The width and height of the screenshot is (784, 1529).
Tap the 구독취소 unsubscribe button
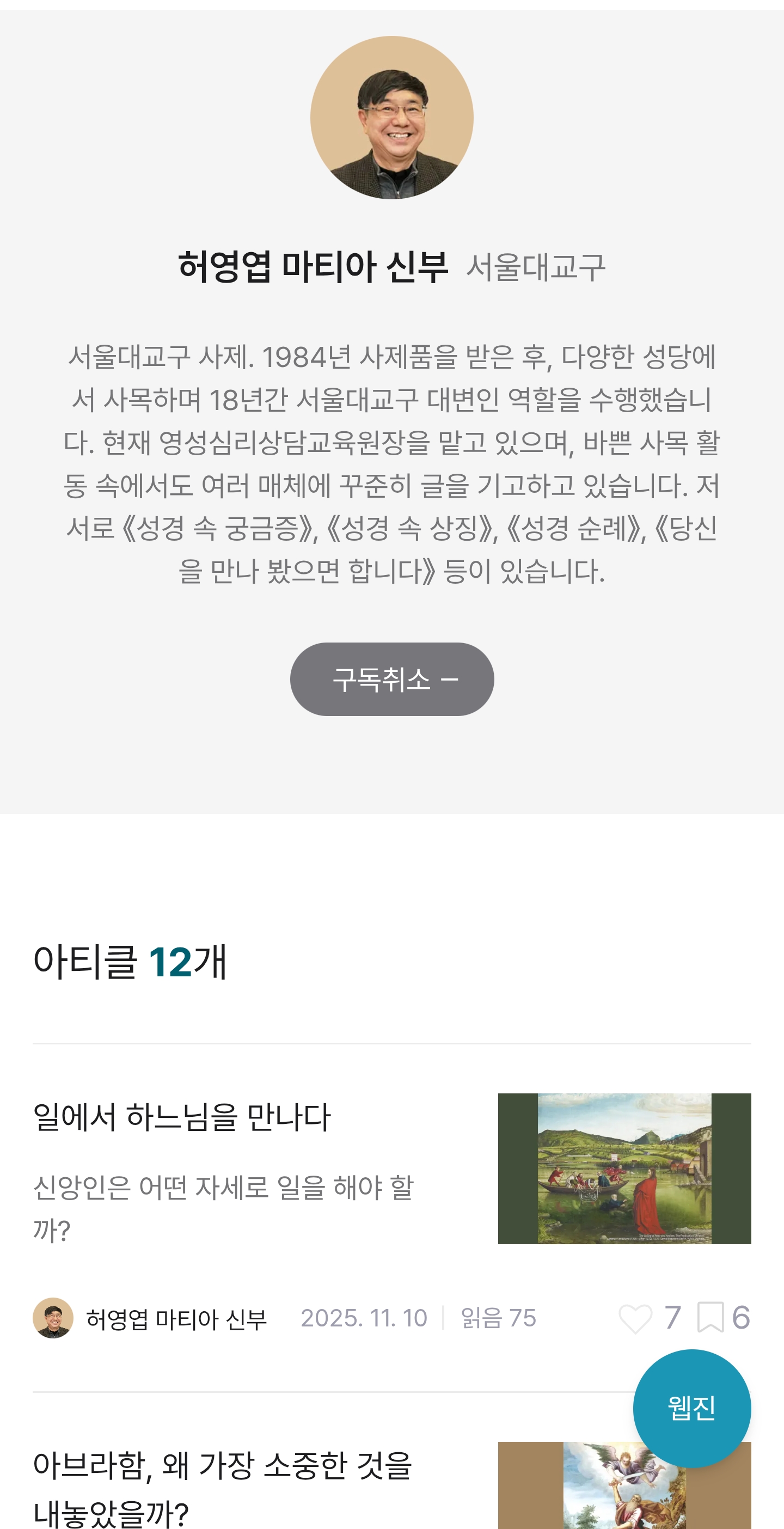coord(391,679)
